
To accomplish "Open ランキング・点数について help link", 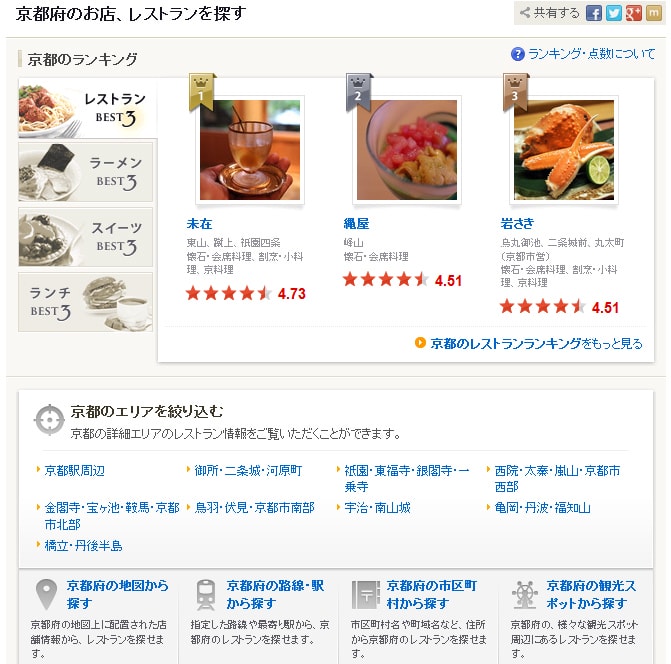I will pos(591,54).
